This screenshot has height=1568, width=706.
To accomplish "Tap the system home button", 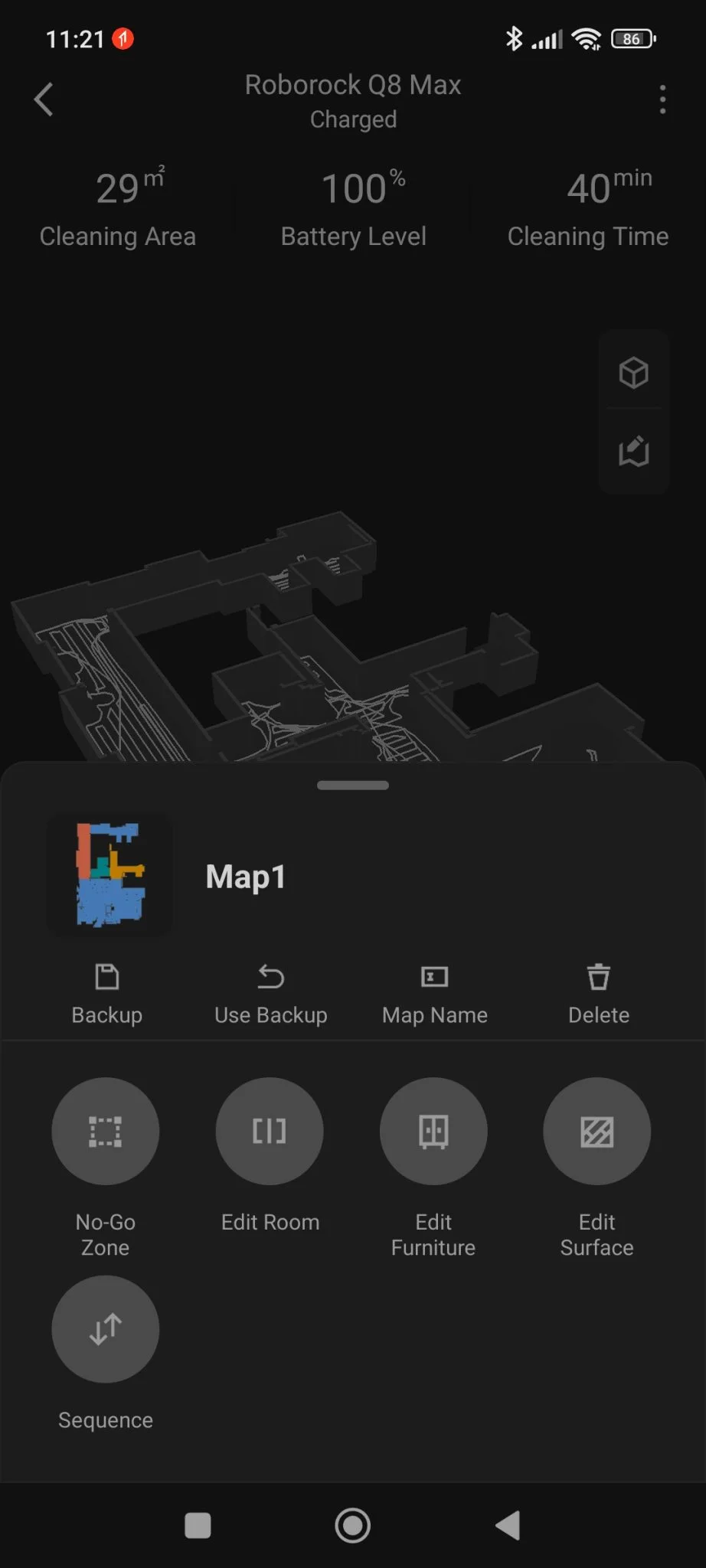I will click(353, 1525).
